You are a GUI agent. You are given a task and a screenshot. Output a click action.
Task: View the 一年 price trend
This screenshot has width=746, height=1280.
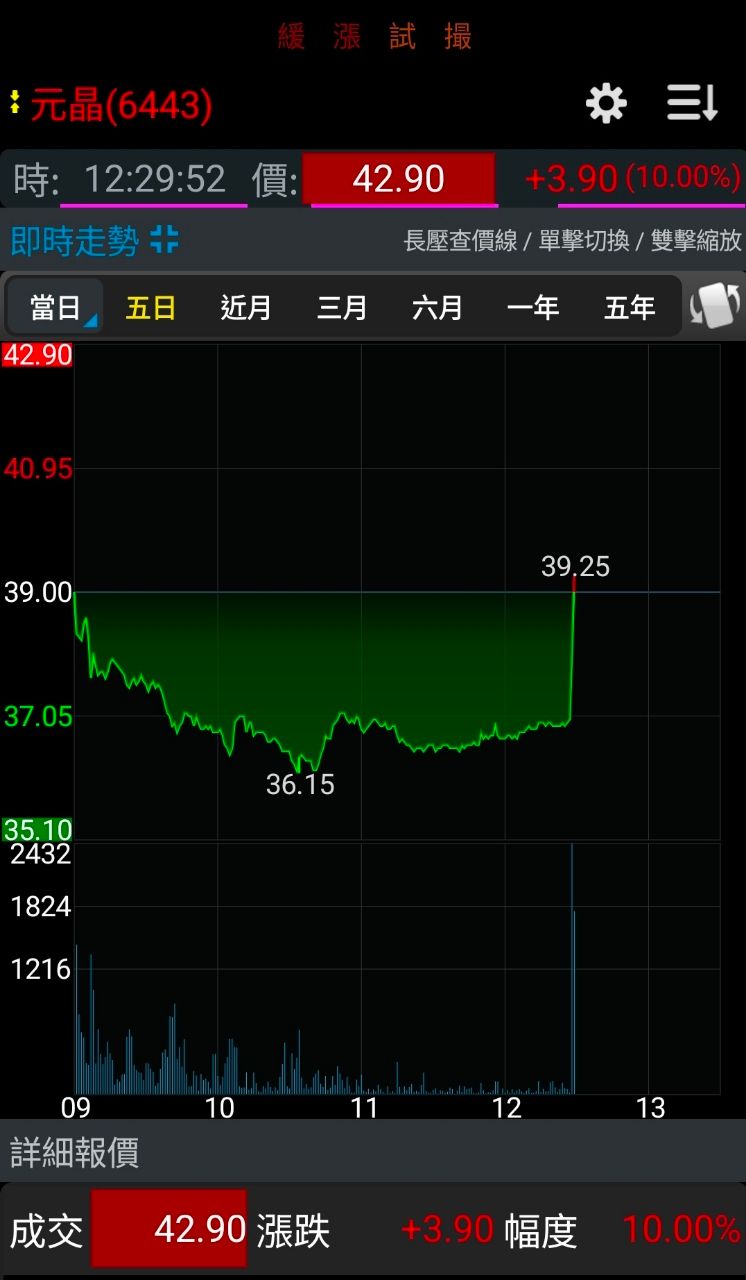tap(533, 307)
